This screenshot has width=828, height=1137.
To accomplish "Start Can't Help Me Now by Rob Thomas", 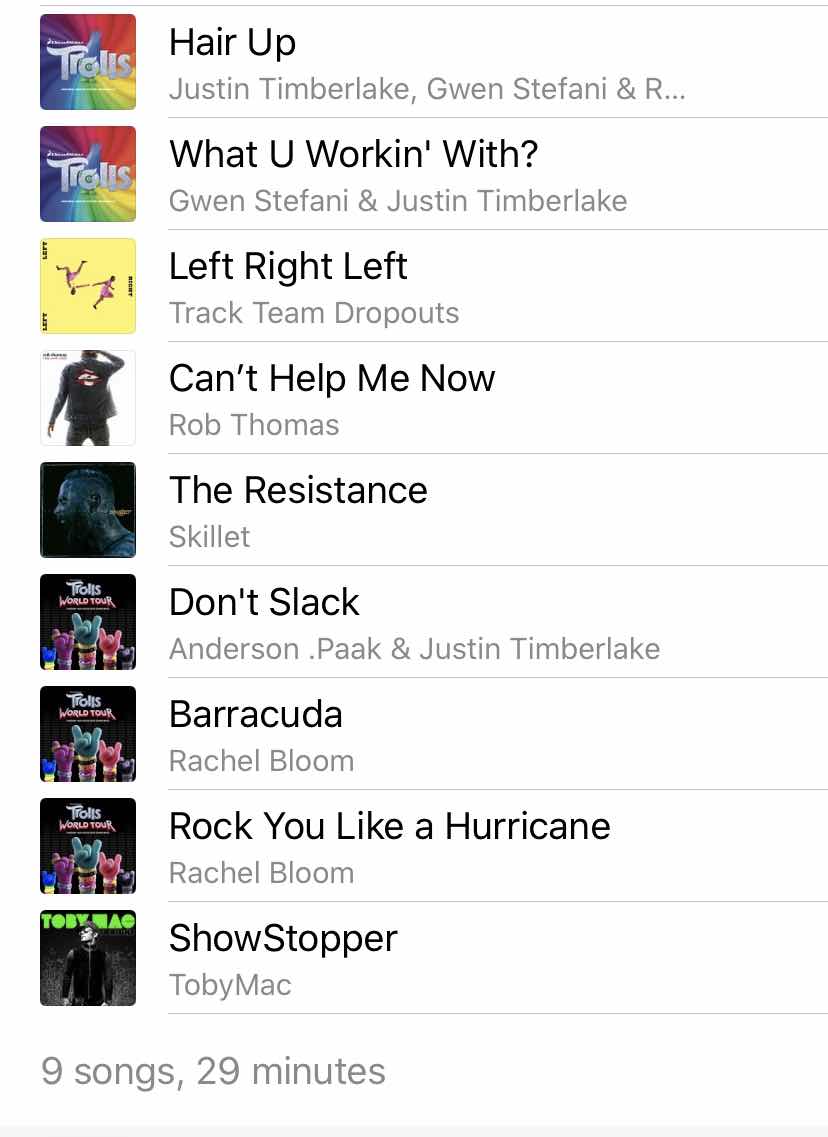I will [332, 379].
